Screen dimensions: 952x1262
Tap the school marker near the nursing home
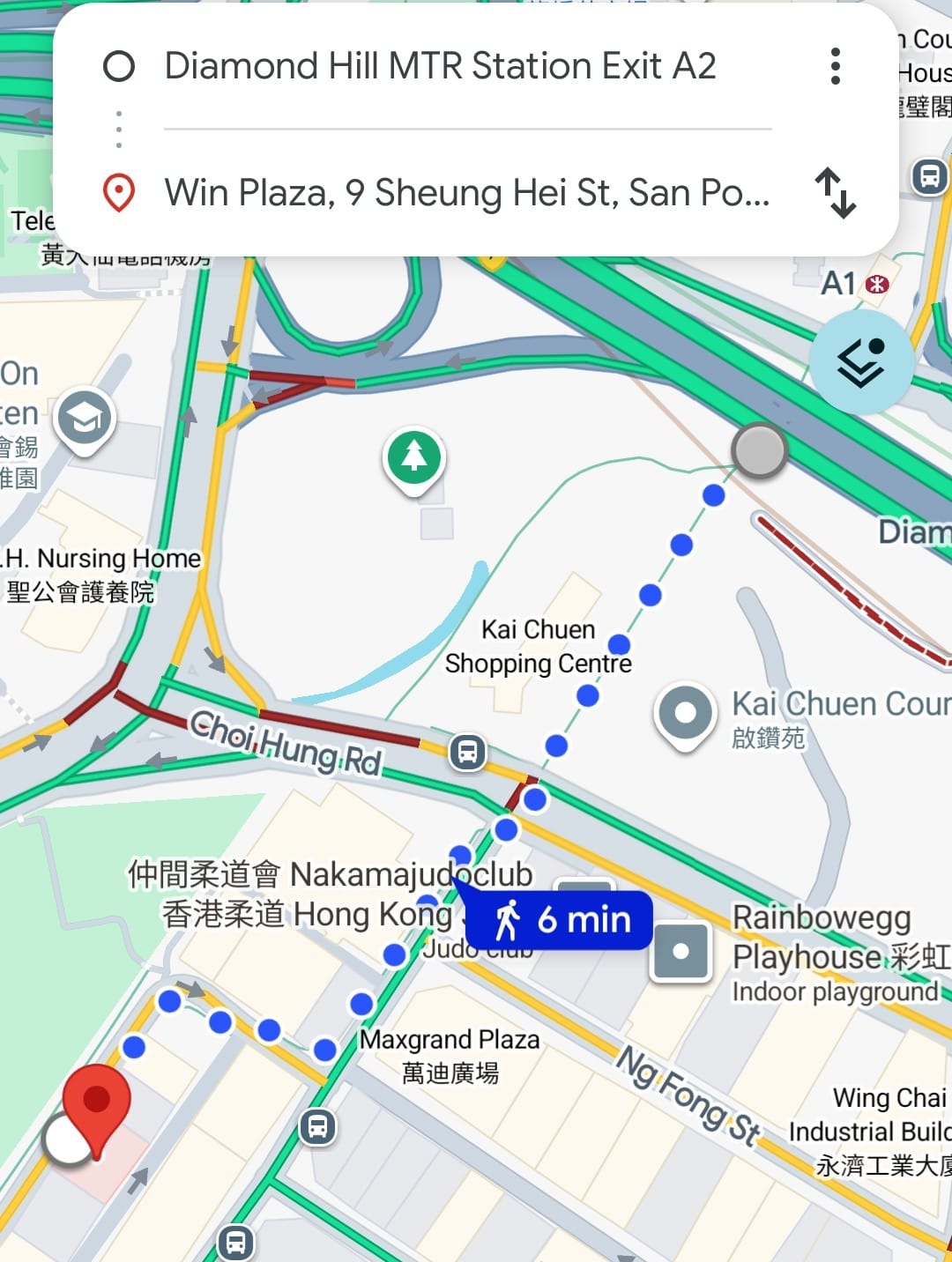(85, 419)
